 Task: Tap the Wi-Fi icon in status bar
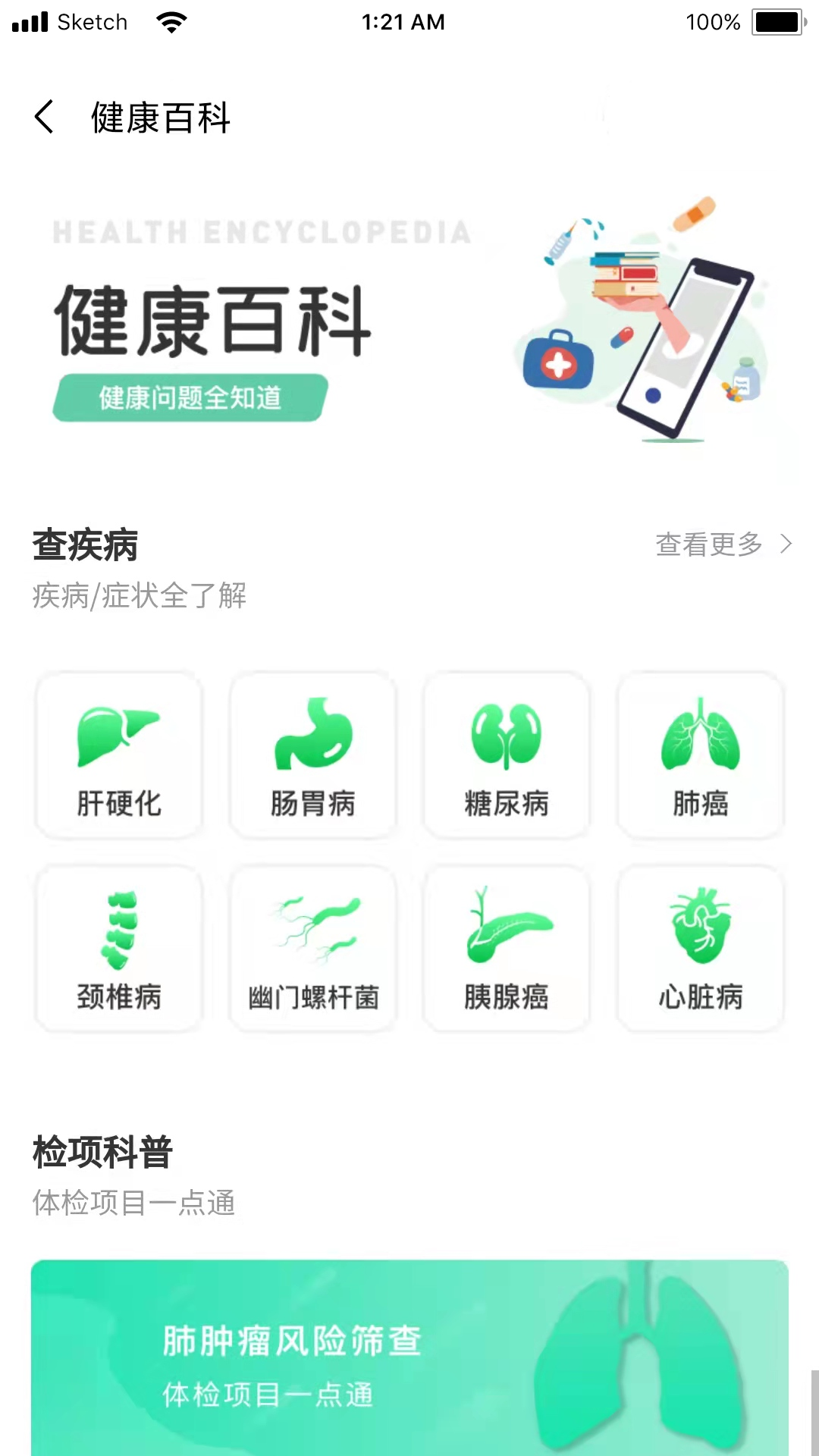(170, 21)
